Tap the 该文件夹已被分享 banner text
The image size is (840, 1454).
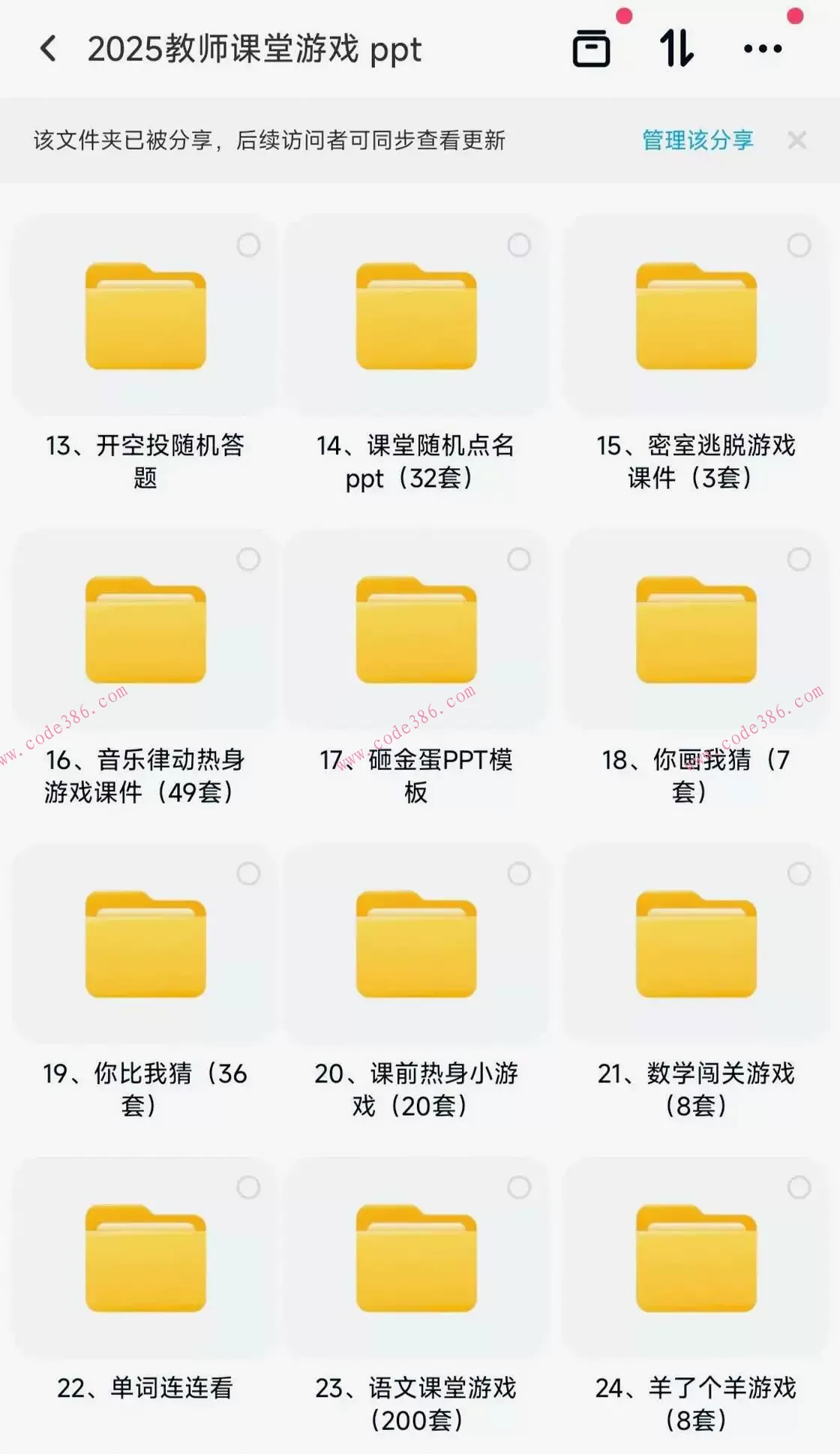point(268,140)
